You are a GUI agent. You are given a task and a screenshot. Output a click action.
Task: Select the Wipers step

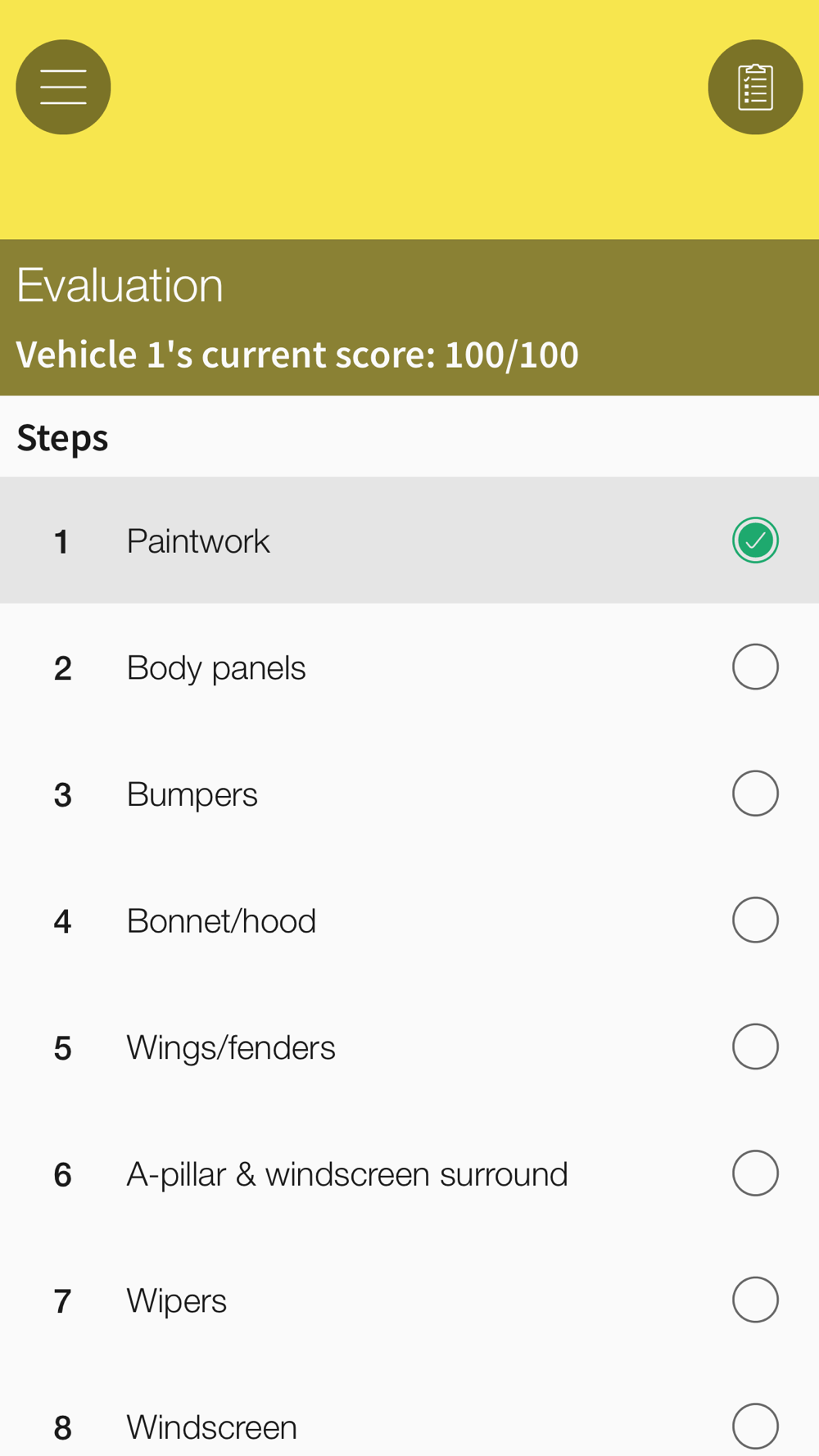[x=409, y=1300]
